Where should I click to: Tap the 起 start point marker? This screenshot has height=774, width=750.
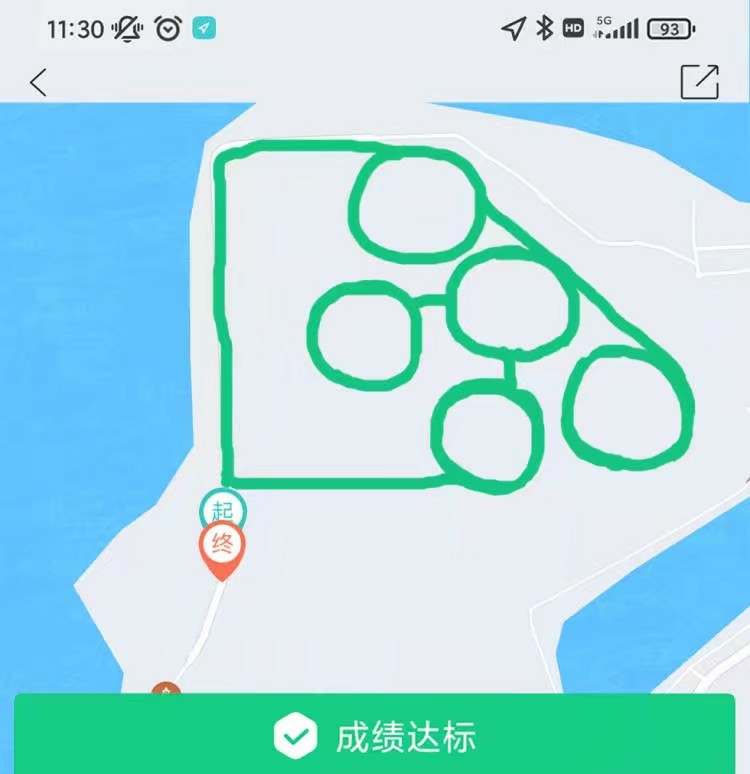[222, 507]
